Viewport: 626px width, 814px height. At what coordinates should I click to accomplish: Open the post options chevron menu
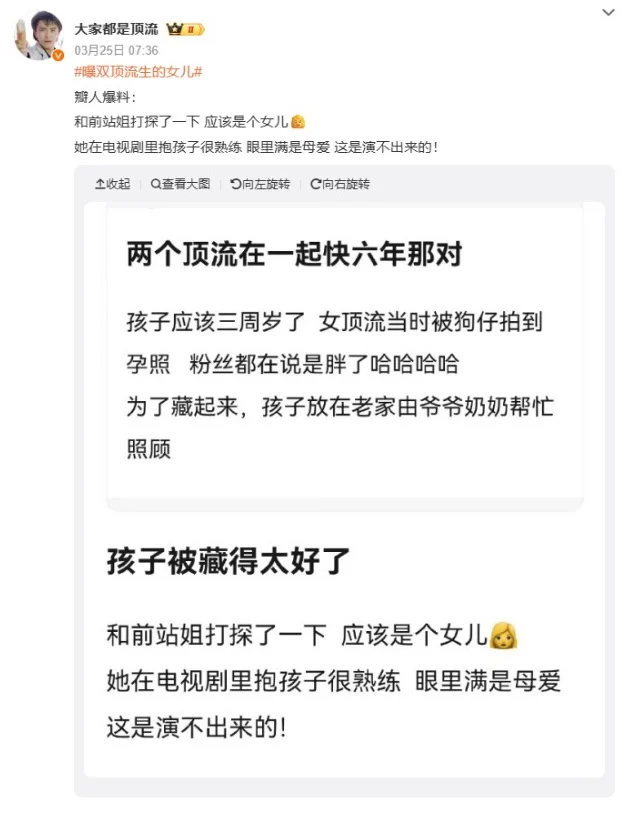(x=608, y=12)
